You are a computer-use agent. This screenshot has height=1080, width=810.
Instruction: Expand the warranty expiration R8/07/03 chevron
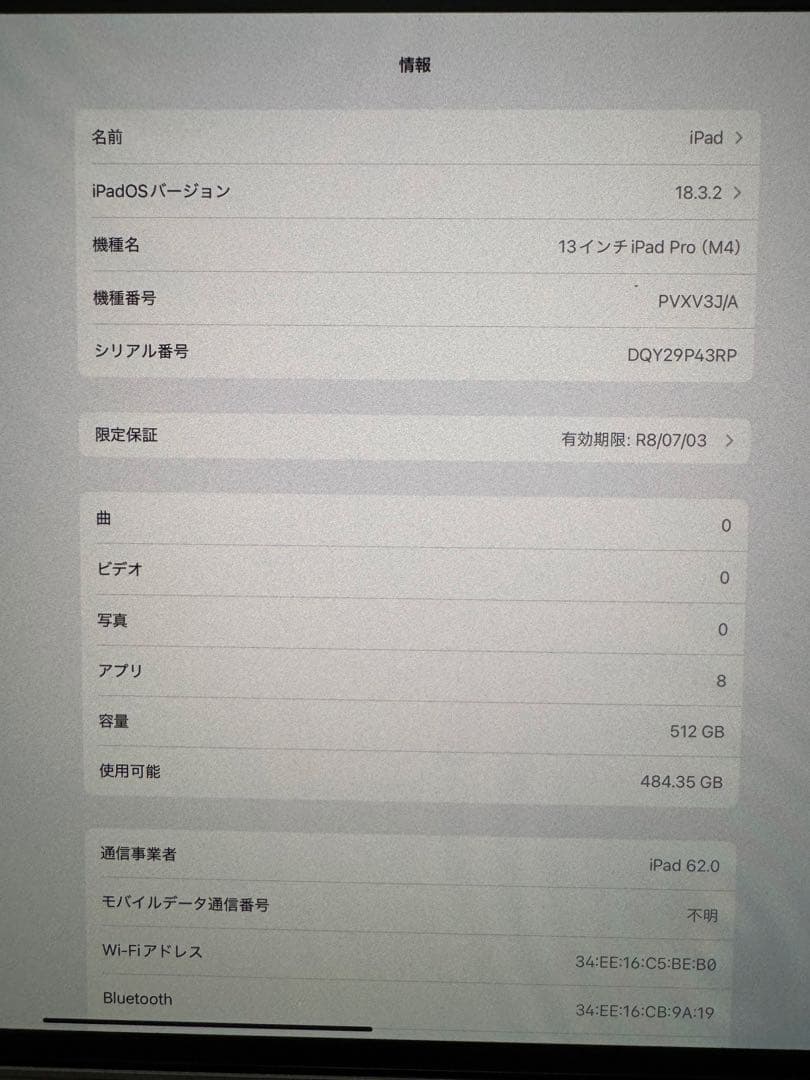729,439
